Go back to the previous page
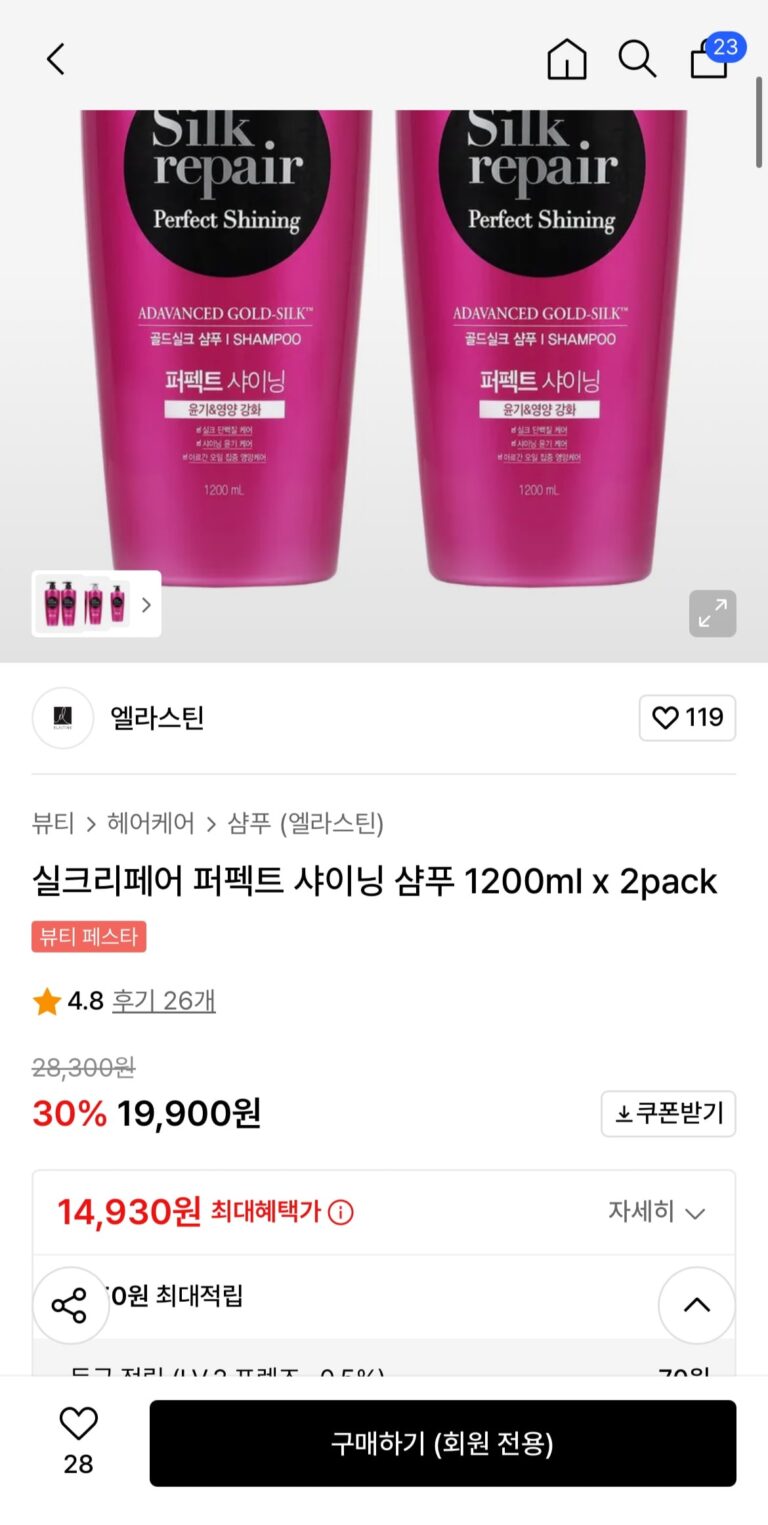The height and width of the screenshot is (1525, 768). tap(56, 59)
